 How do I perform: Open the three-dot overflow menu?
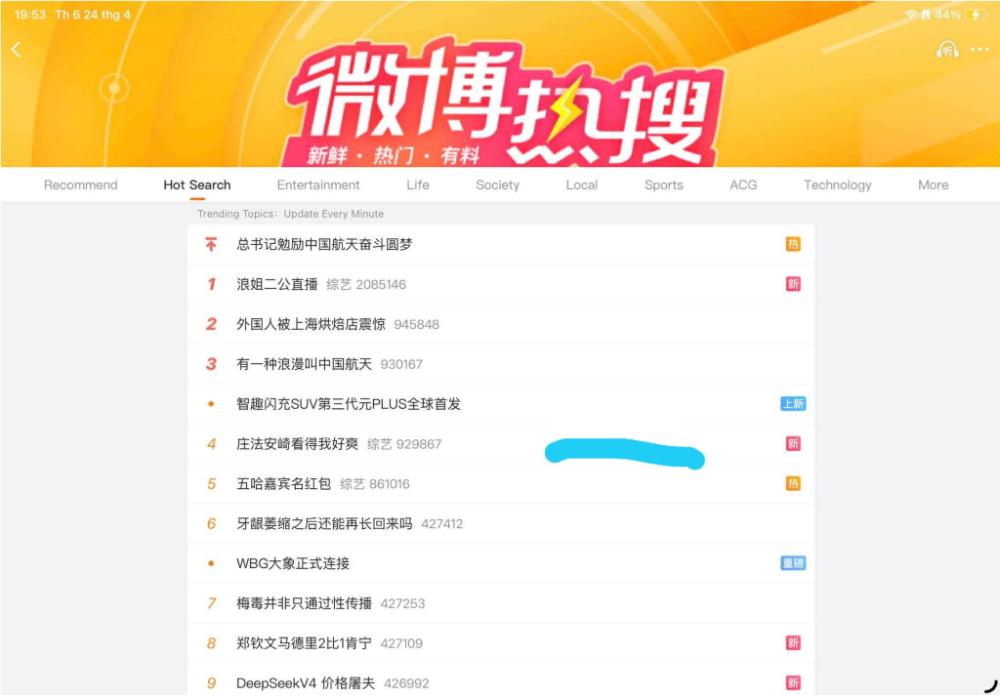point(980,49)
